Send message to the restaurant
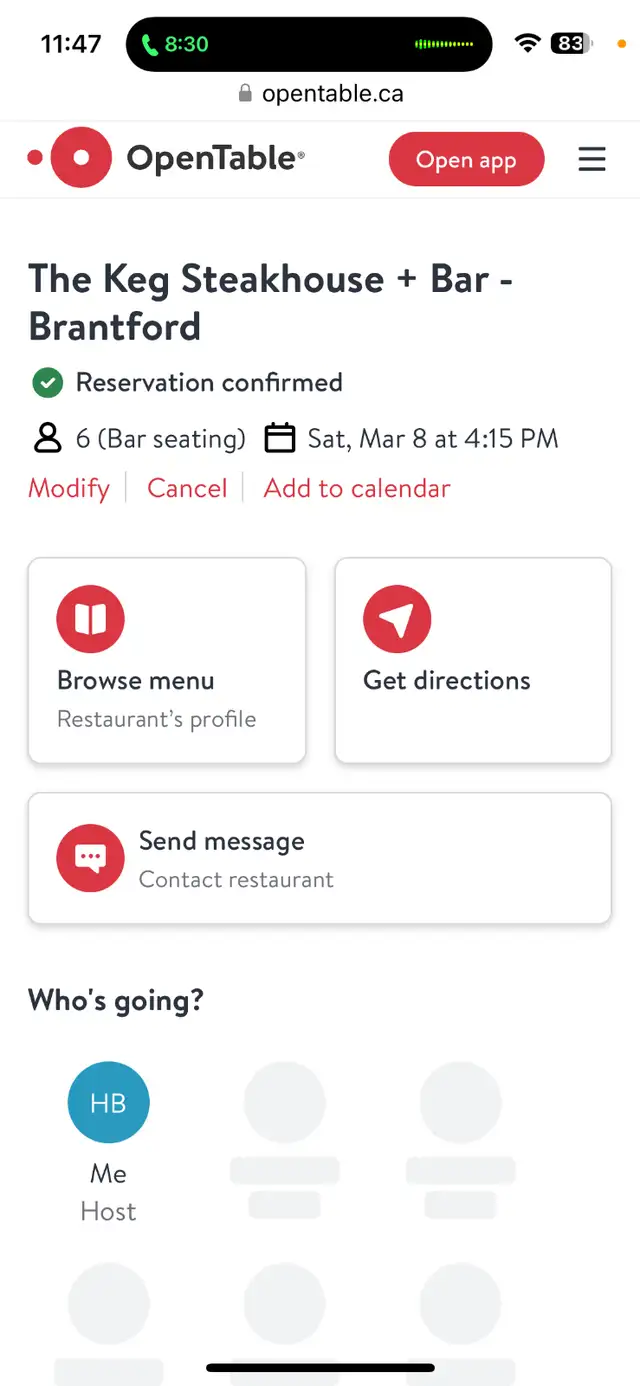640x1386 pixels. 320,859
